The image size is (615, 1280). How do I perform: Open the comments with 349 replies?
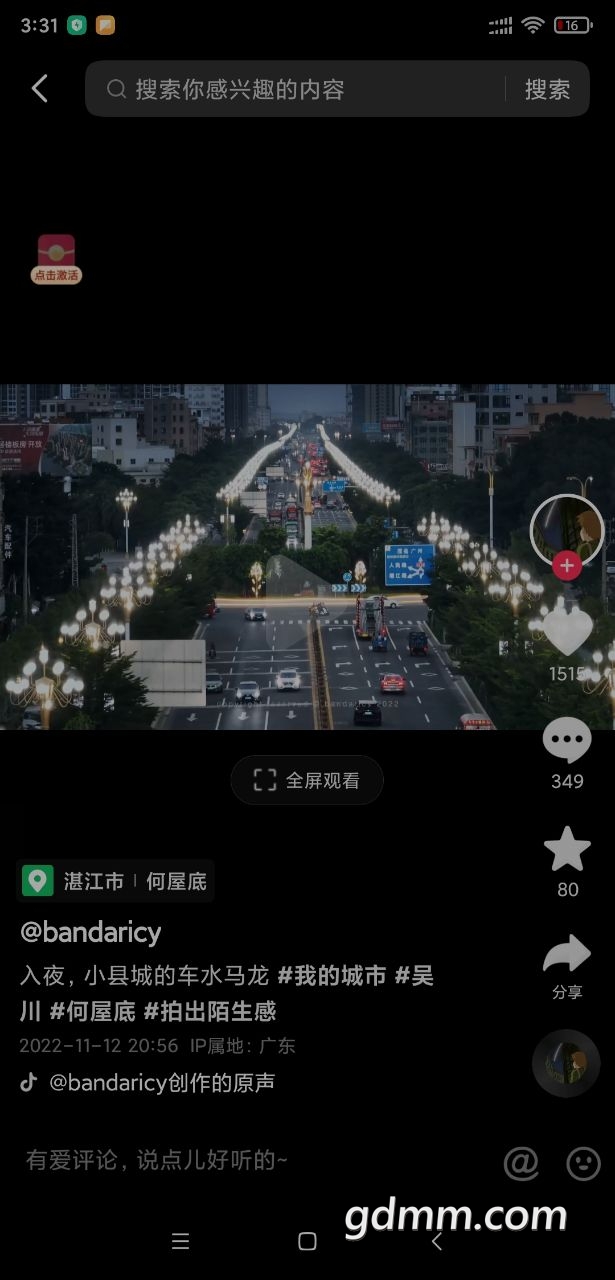click(x=567, y=743)
